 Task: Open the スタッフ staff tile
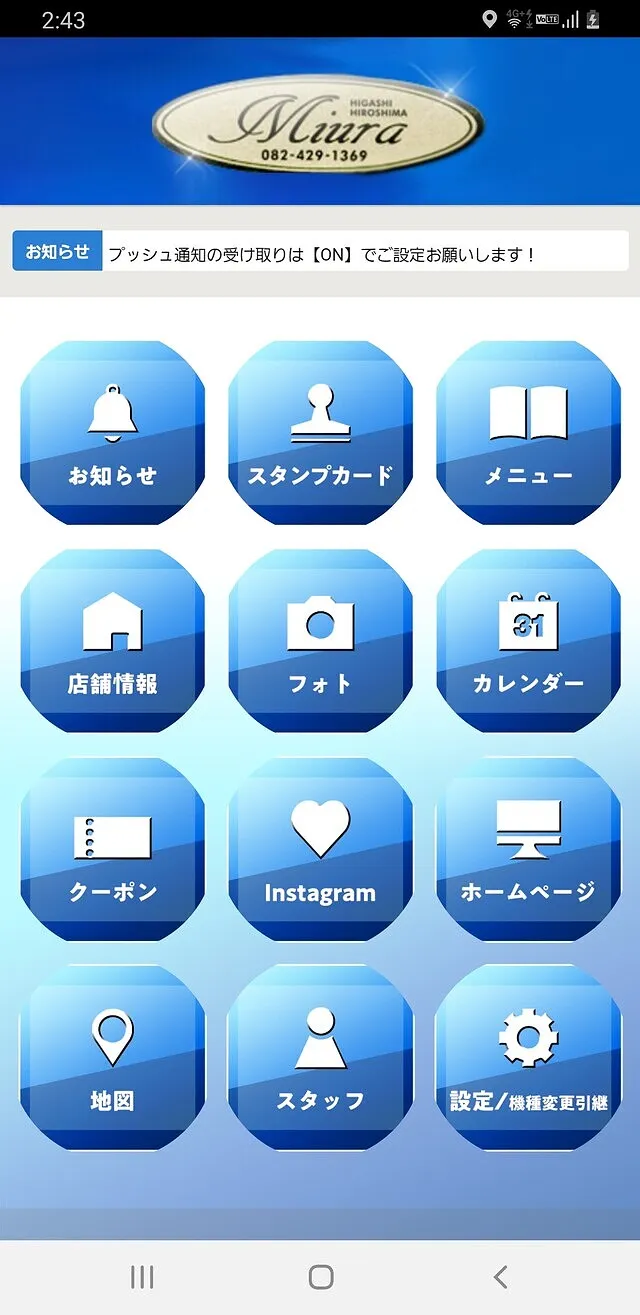pyautogui.click(x=320, y=1057)
